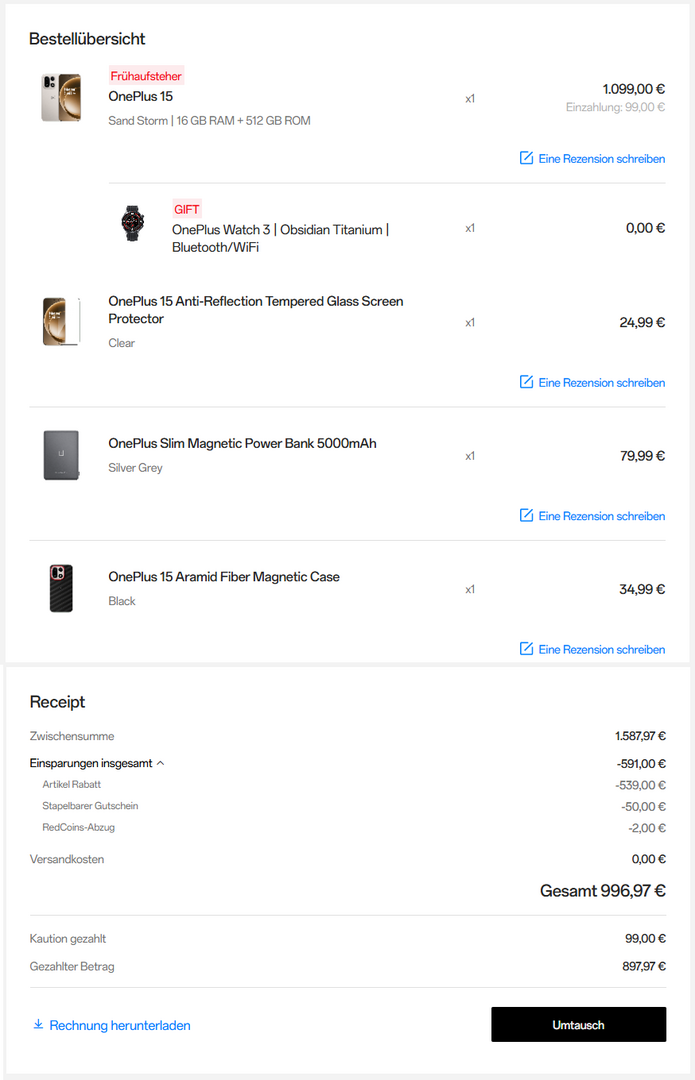Write a review for the OnePlus 15
695x1080 pixels.
coord(592,159)
